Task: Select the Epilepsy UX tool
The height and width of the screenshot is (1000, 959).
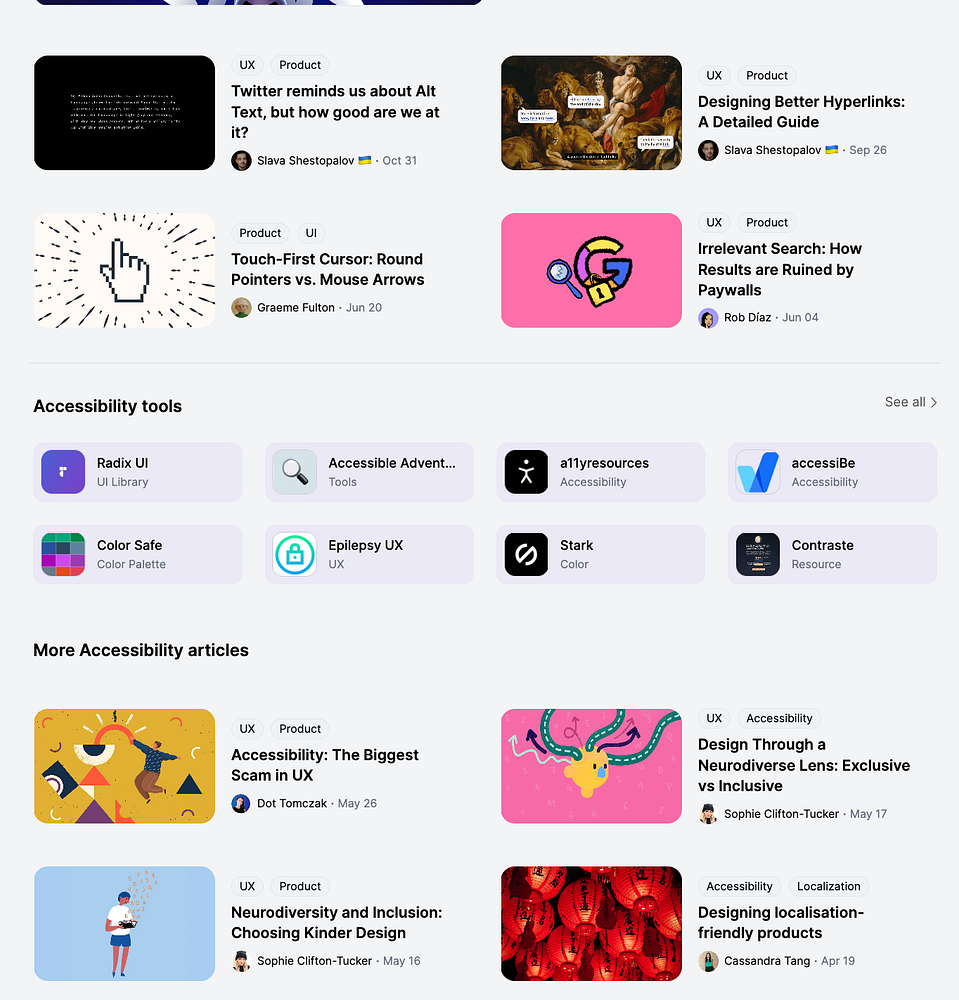Action: [369, 554]
